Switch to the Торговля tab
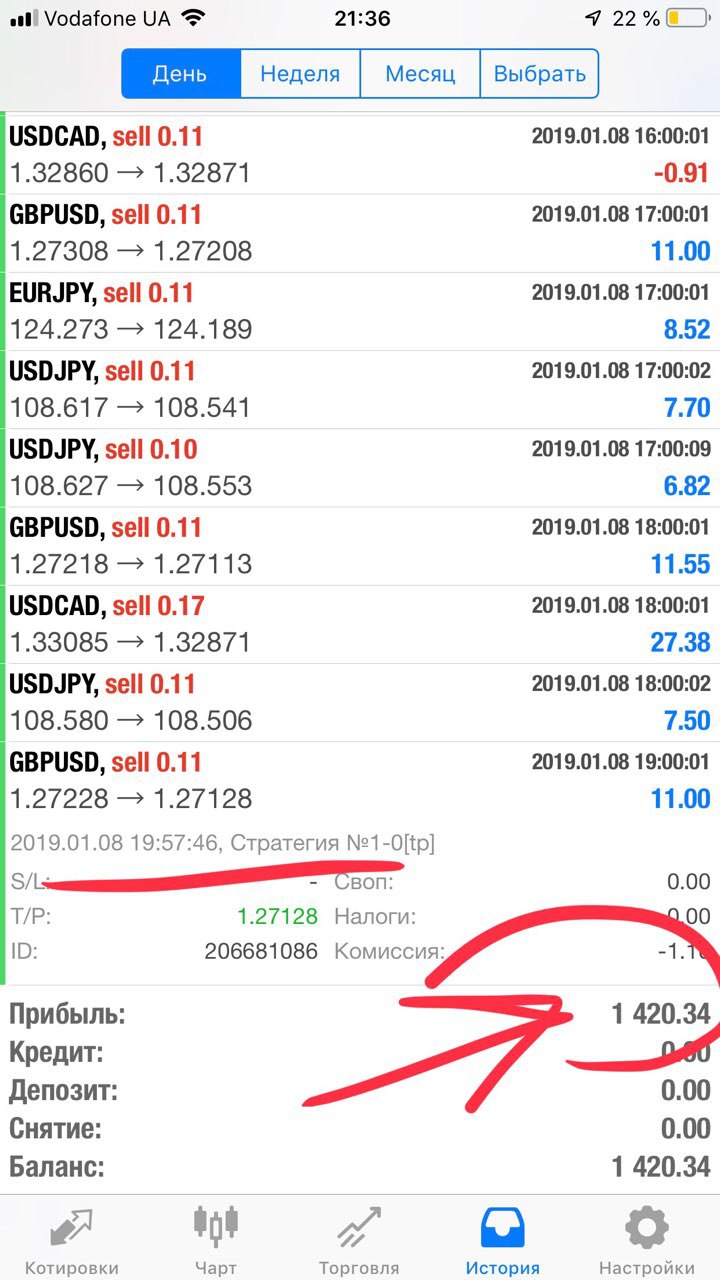720x1280 pixels. tap(360, 1240)
